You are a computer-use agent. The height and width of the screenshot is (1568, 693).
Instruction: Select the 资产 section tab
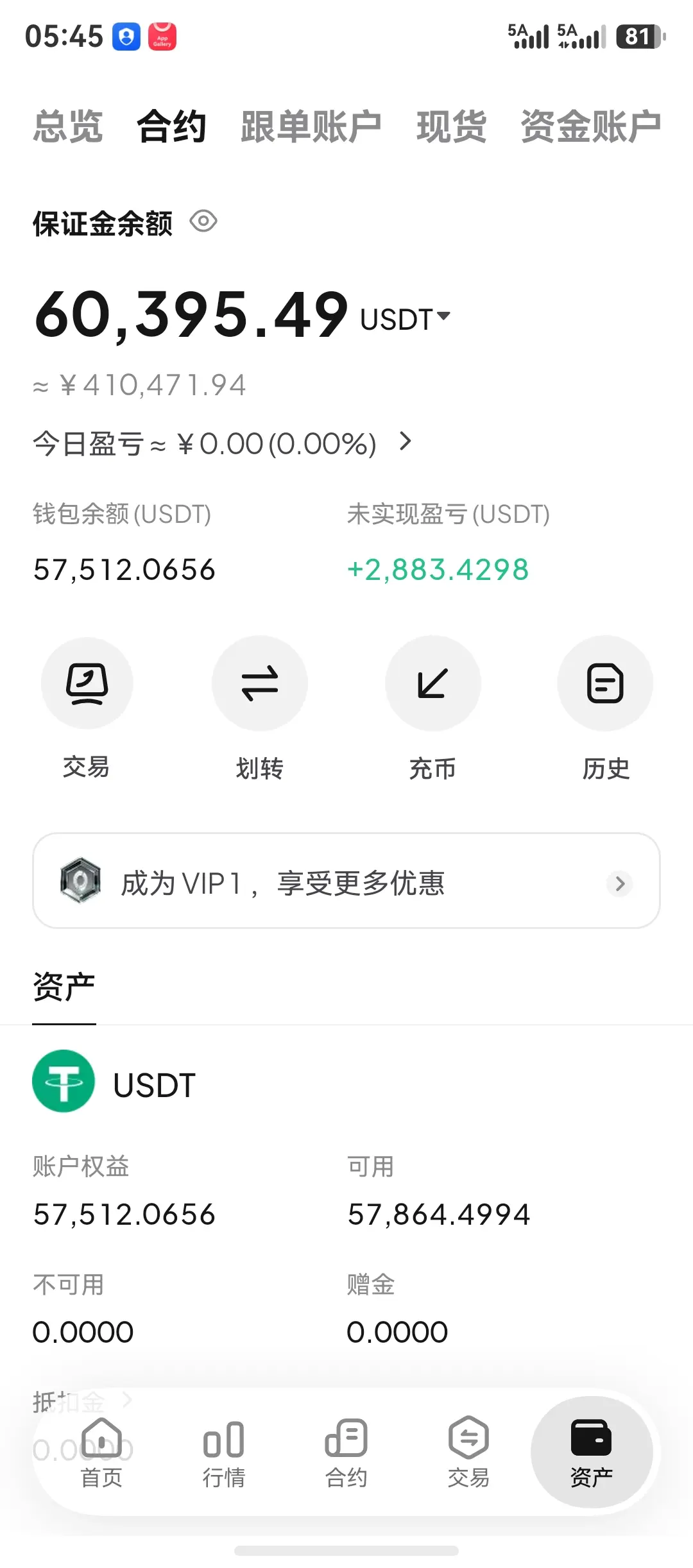(x=64, y=987)
